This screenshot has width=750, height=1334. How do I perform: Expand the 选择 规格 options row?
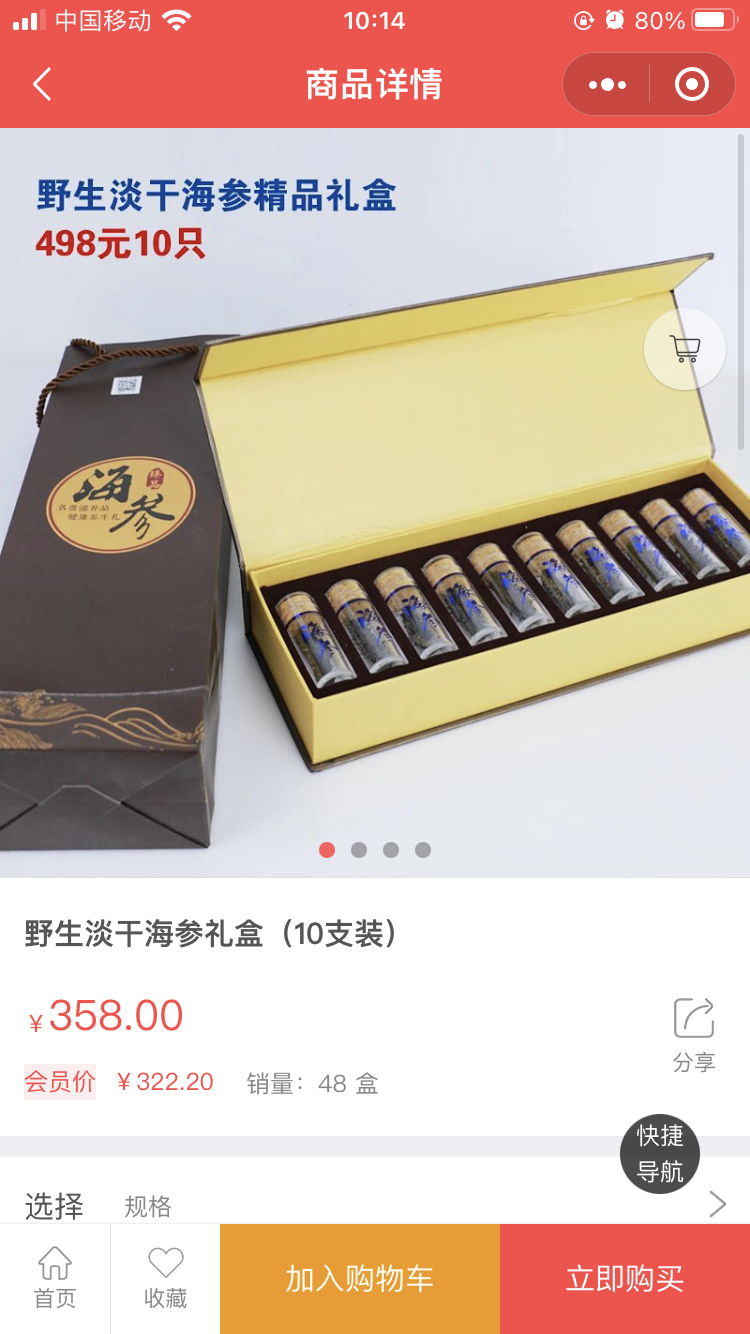[375, 1205]
